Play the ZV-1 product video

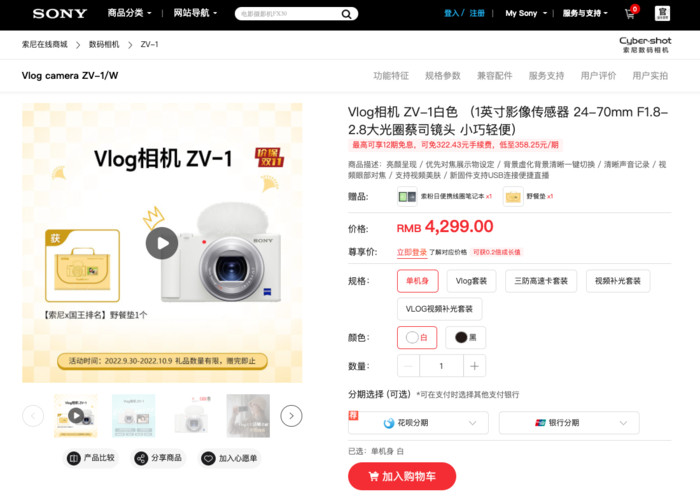tap(162, 243)
